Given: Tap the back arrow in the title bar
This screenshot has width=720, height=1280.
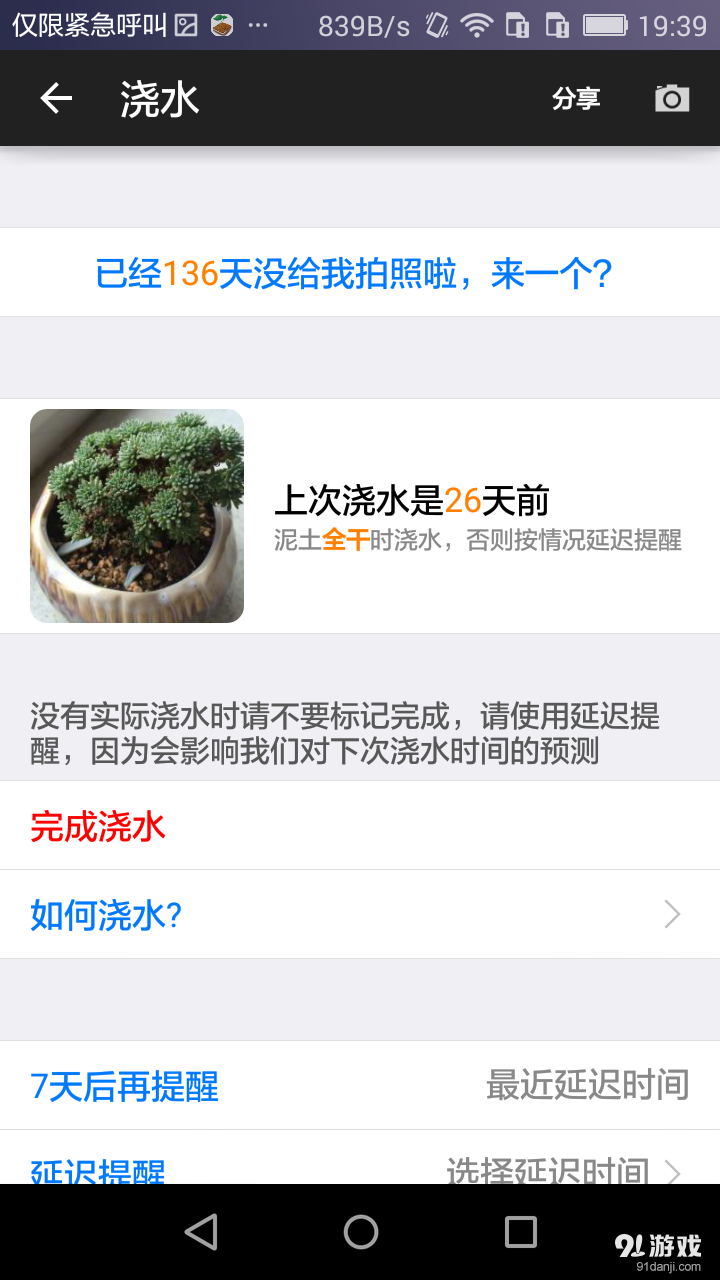Looking at the screenshot, I should pyautogui.click(x=55, y=98).
